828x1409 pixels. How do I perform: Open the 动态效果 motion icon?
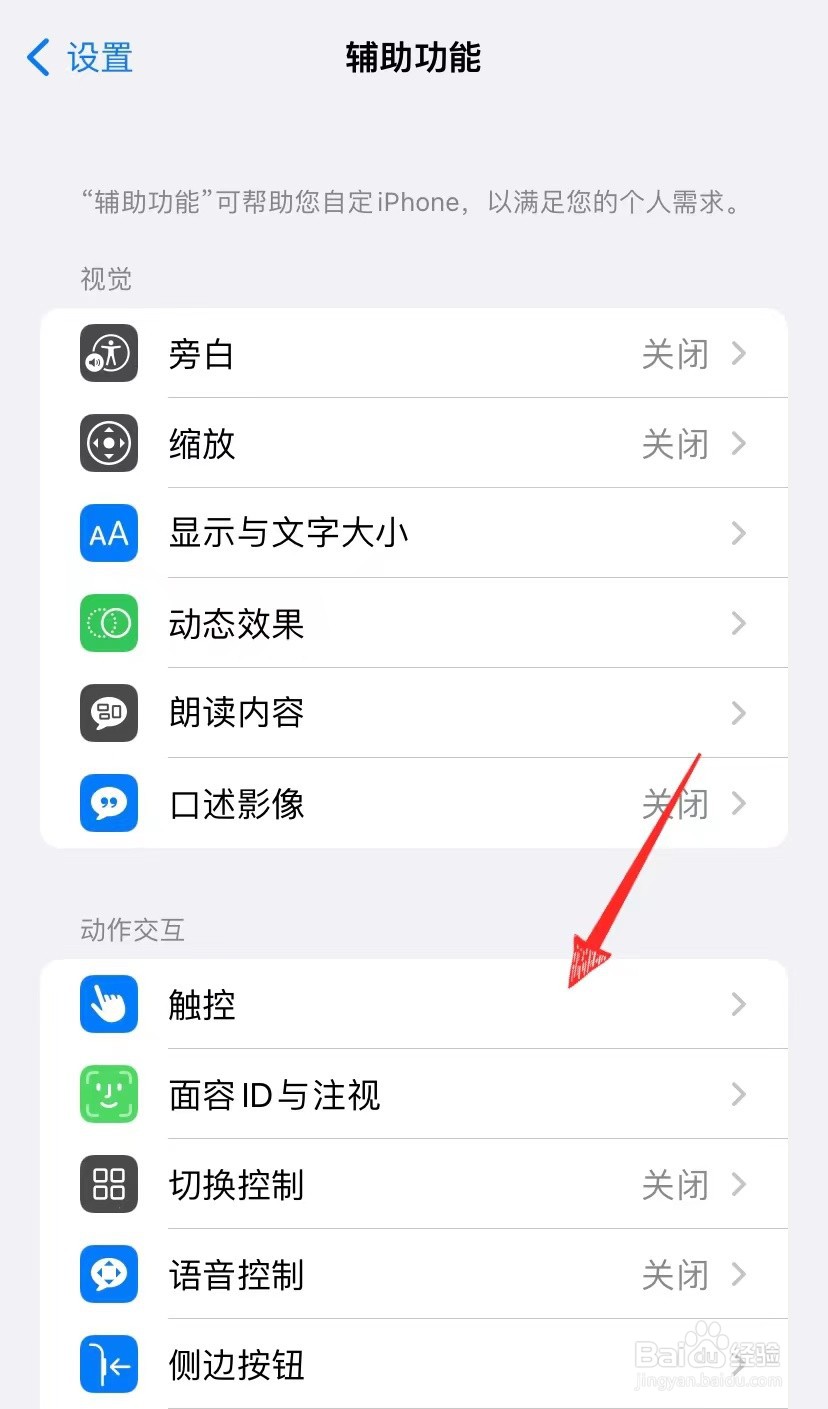point(108,623)
